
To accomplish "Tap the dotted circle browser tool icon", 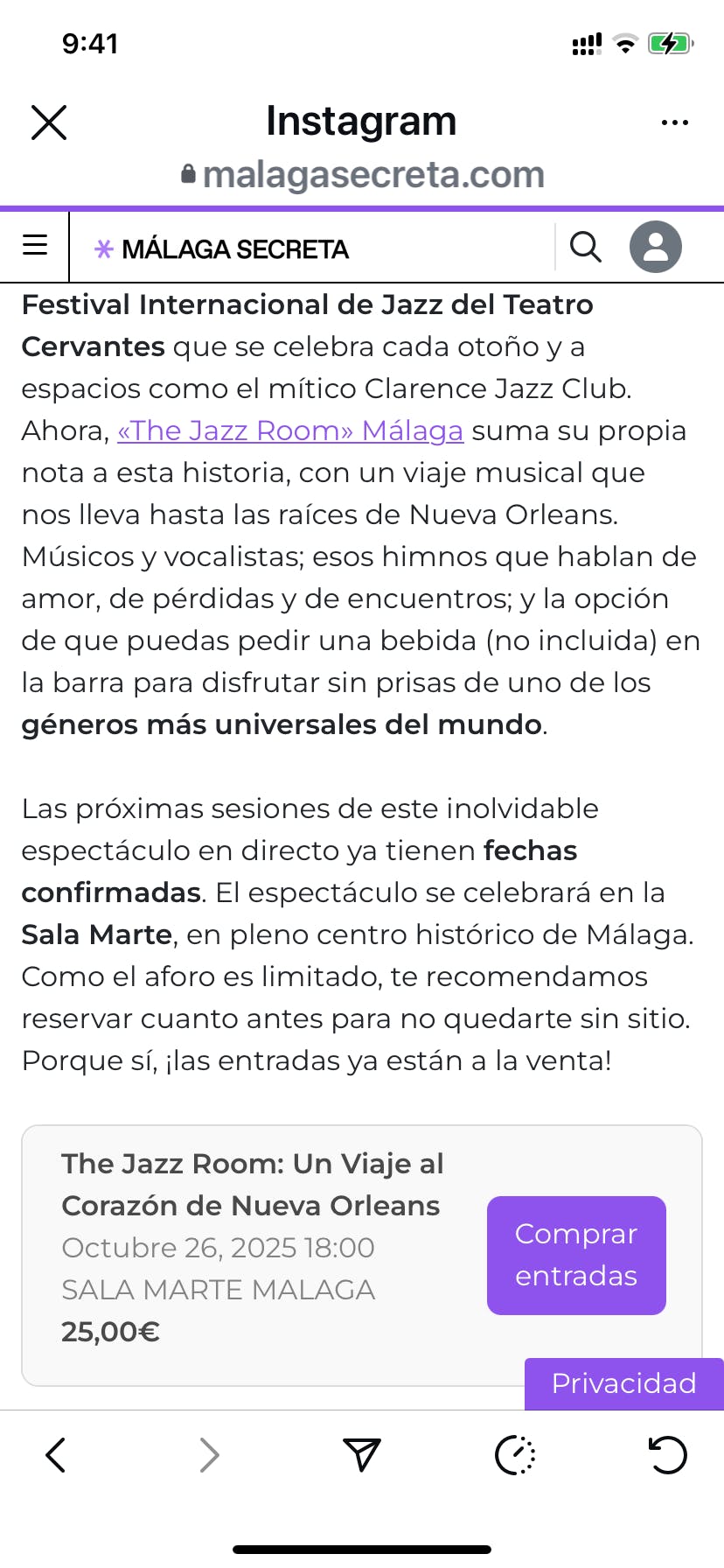I will tap(515, 1455).
